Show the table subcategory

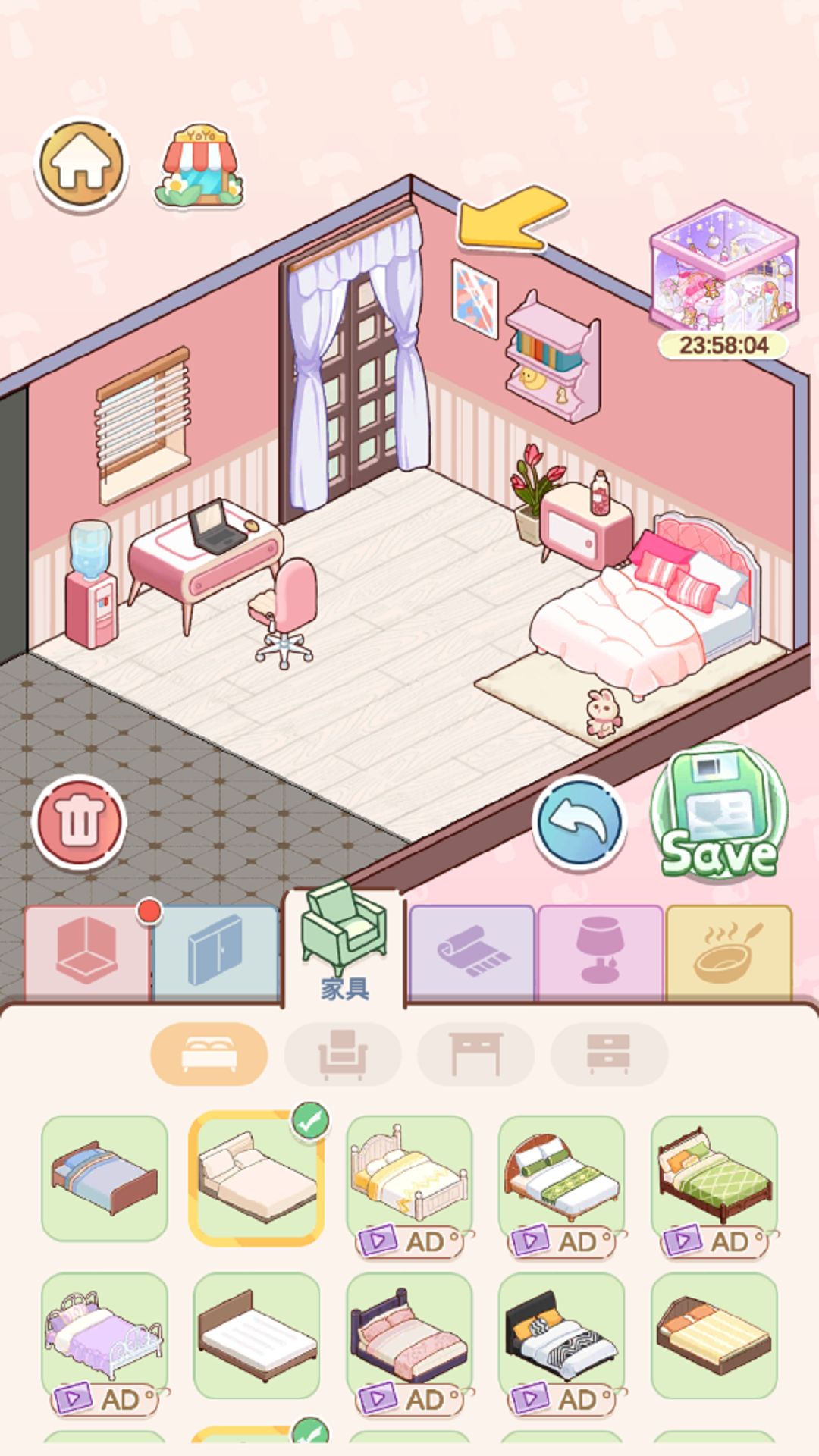coord(476,1053)
